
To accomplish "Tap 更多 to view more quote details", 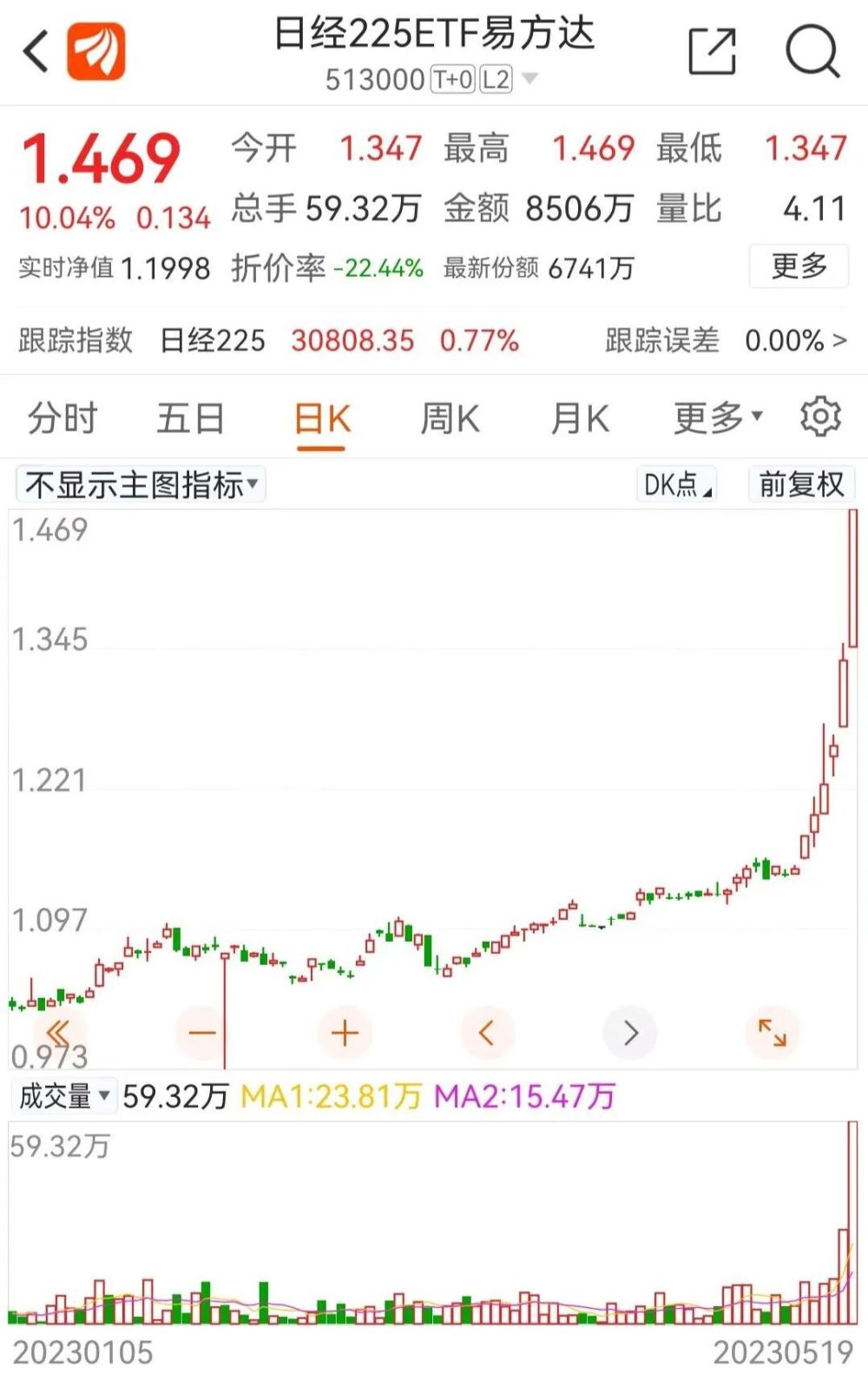I will point(798,266).
